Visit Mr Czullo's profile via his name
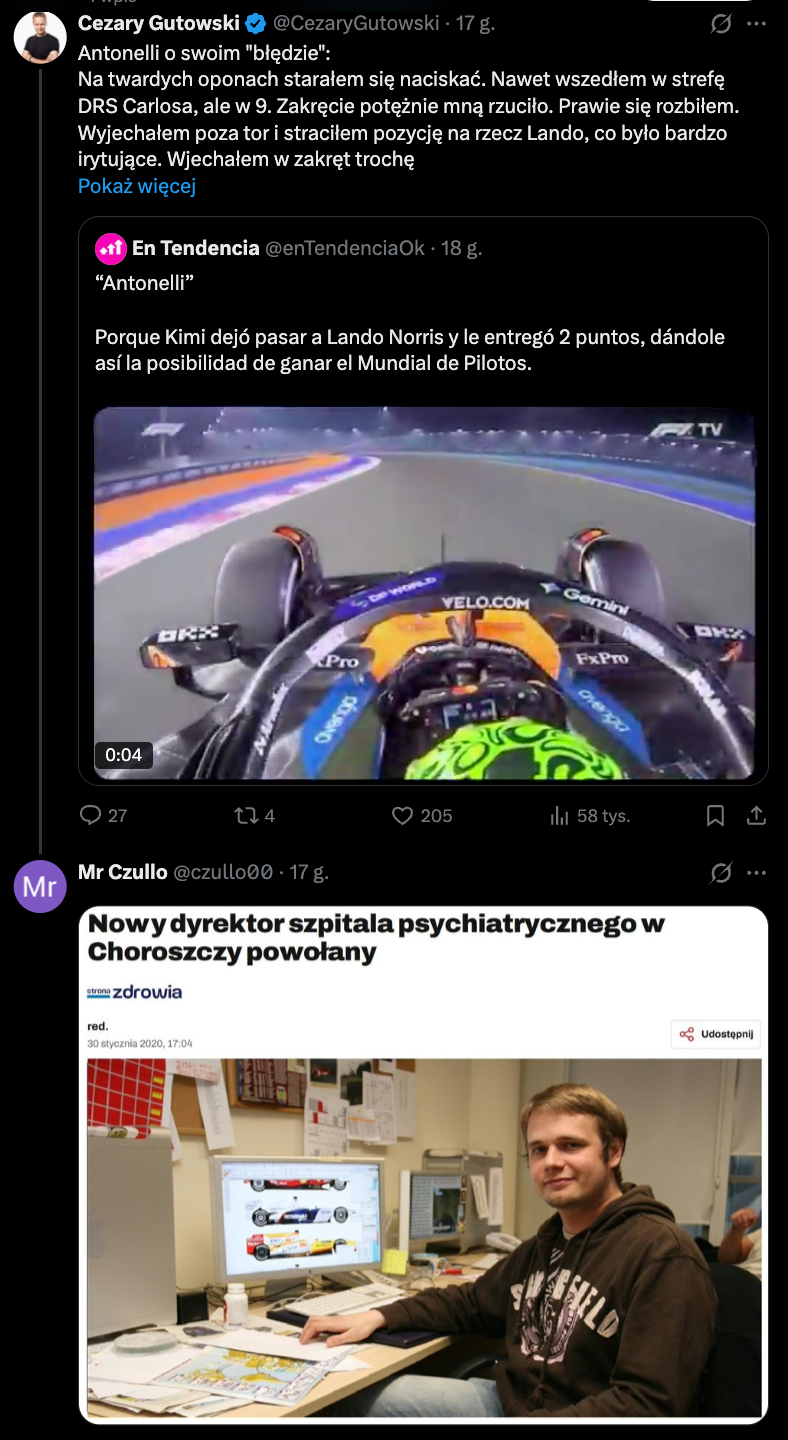The image size is (788, 1440). (x=123, y=872)
